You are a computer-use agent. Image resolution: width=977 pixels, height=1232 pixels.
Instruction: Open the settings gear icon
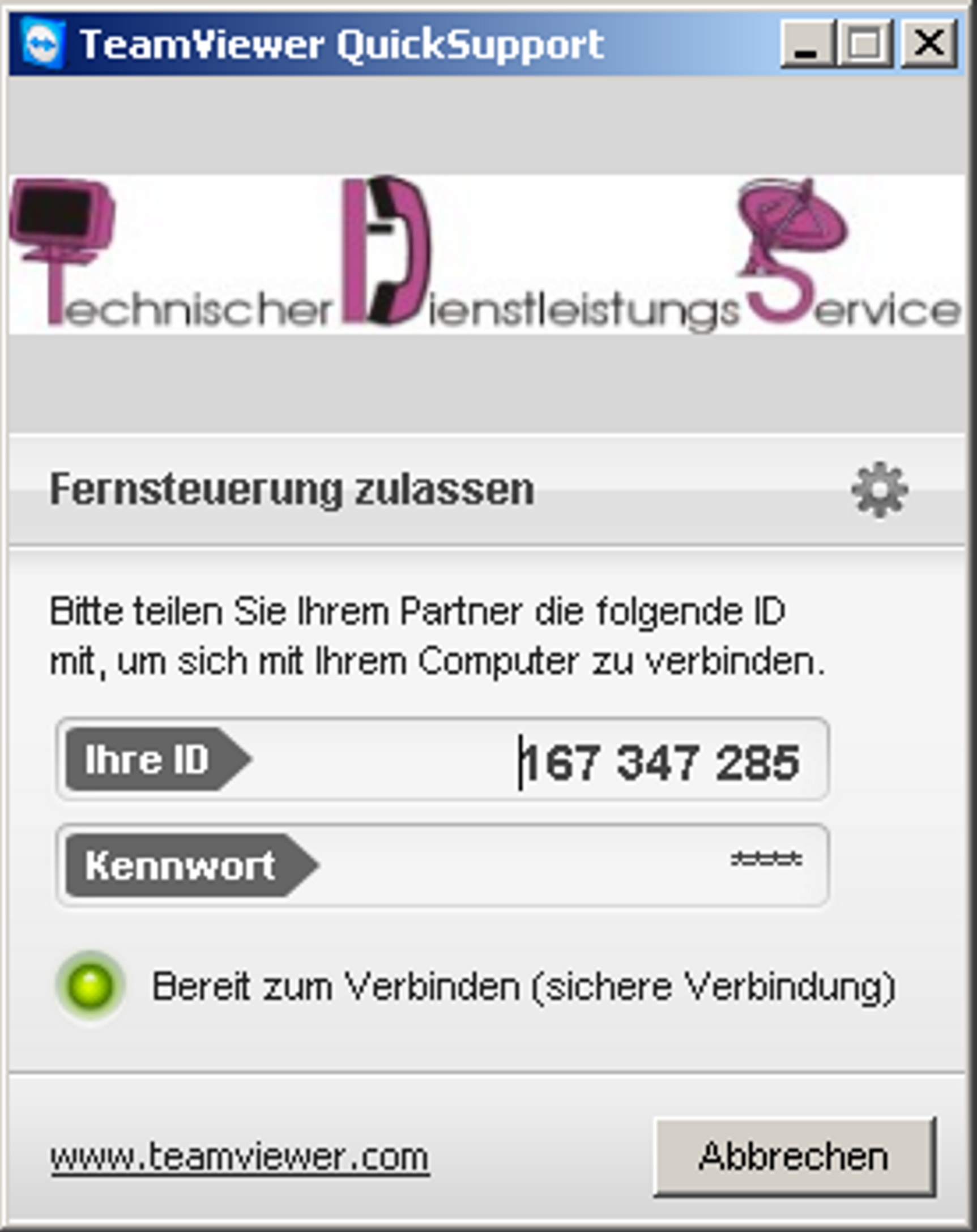pos(878,490)
